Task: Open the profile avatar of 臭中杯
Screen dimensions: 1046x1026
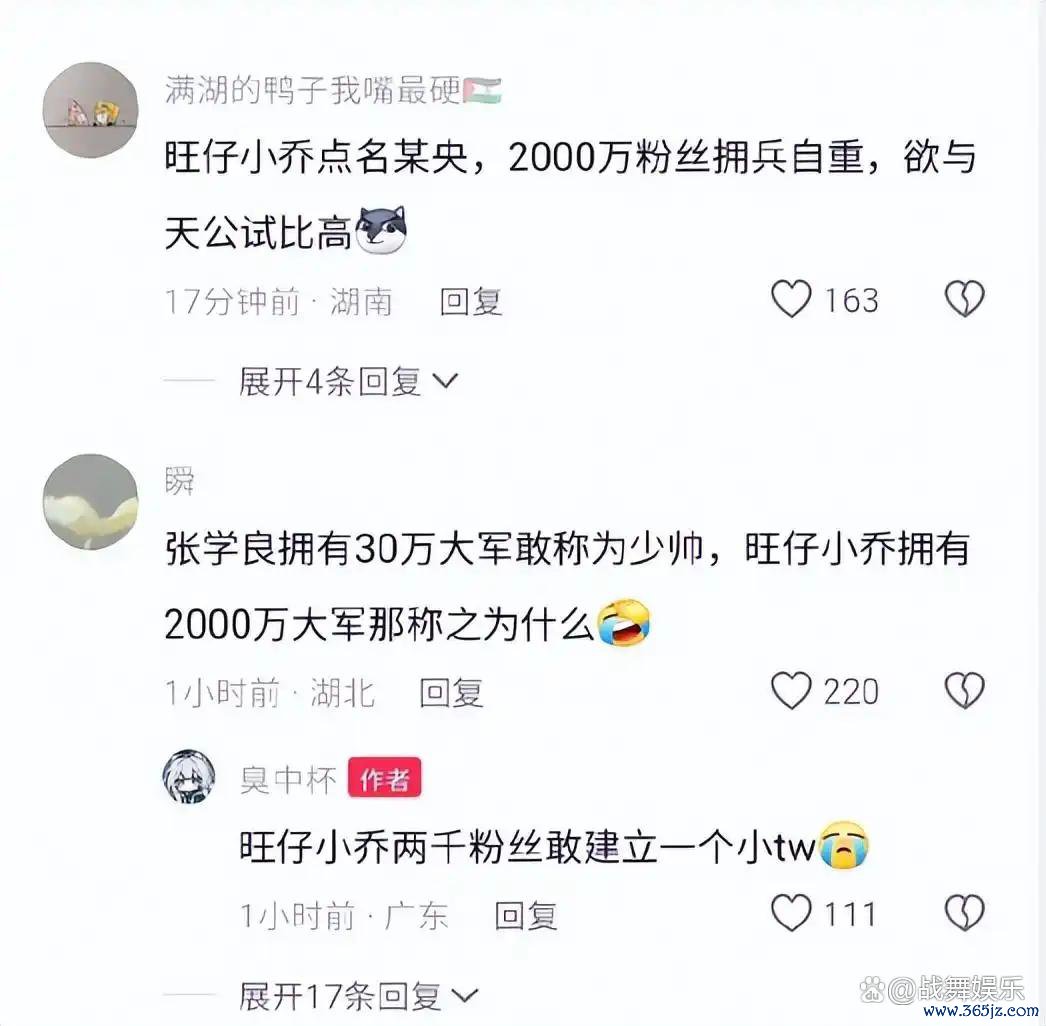Action: 189,777
